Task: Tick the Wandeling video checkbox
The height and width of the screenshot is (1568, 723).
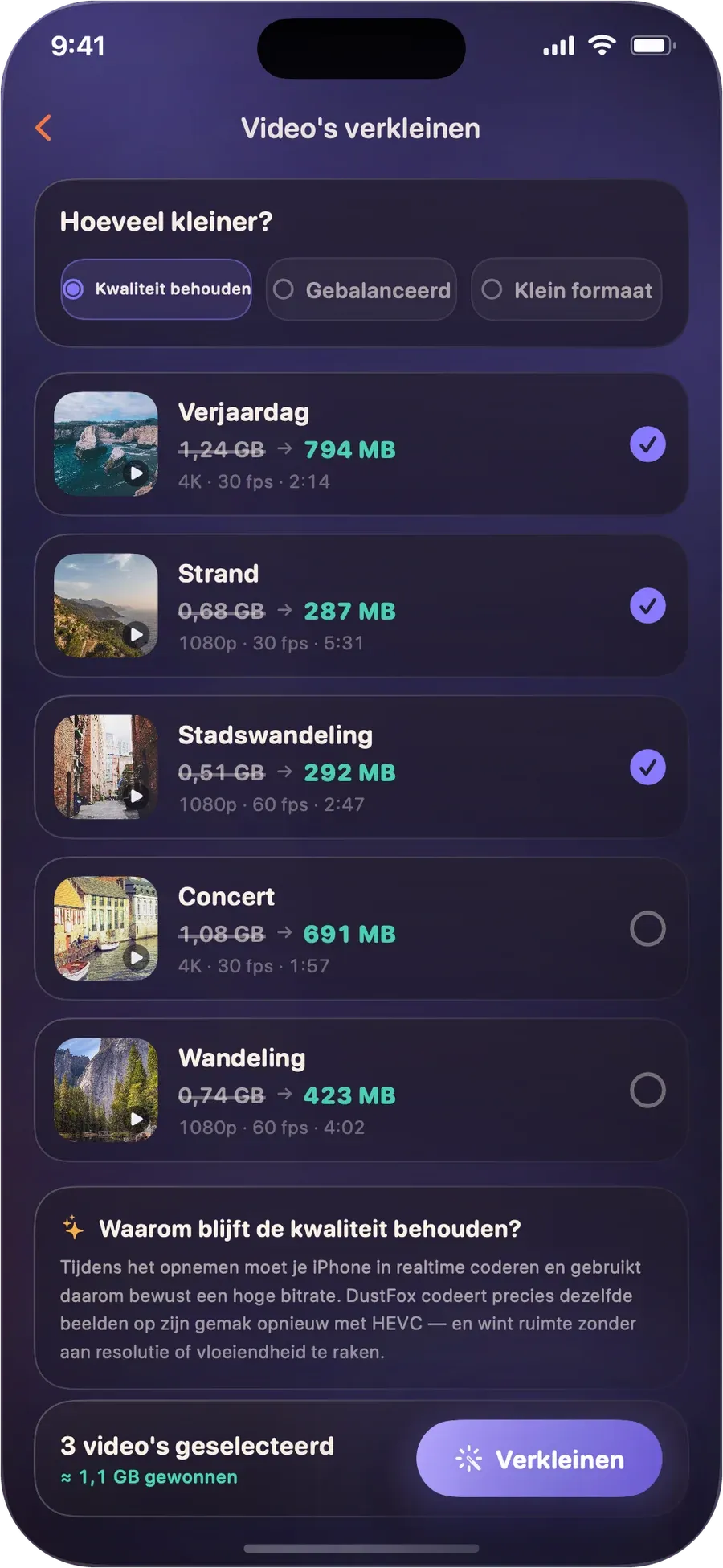Action: pos(647,1091)
